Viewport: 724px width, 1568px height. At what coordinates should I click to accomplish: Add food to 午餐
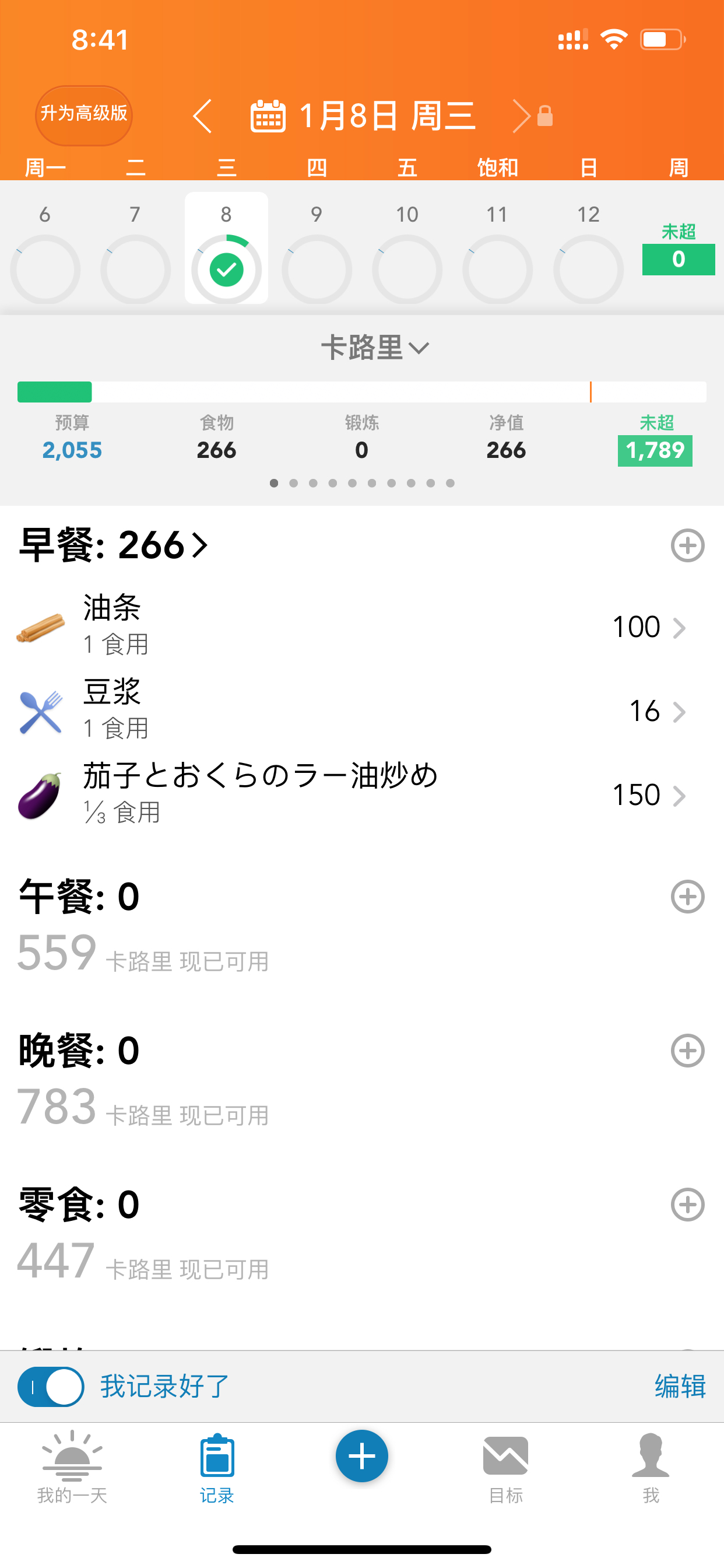687,897
